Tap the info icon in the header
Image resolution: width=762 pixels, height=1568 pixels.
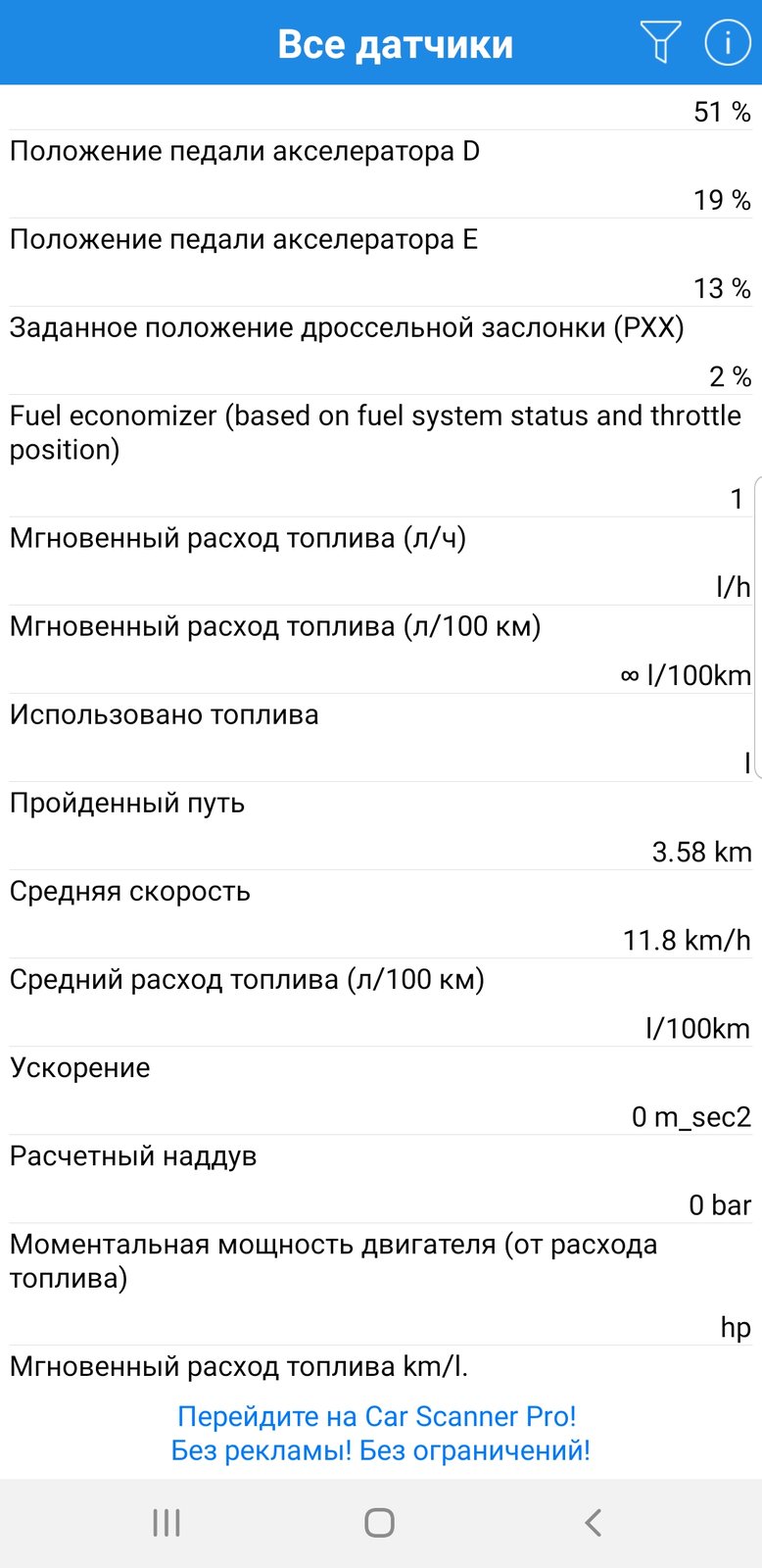pos(727,43)
